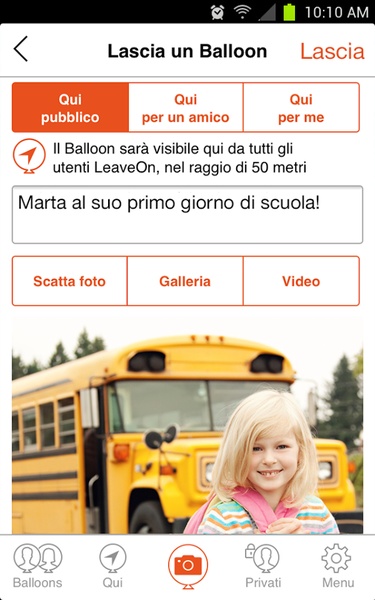Tap Lascia to post the Balloon
This screenshot has height=600, width=375.
[x=332, y=51]
